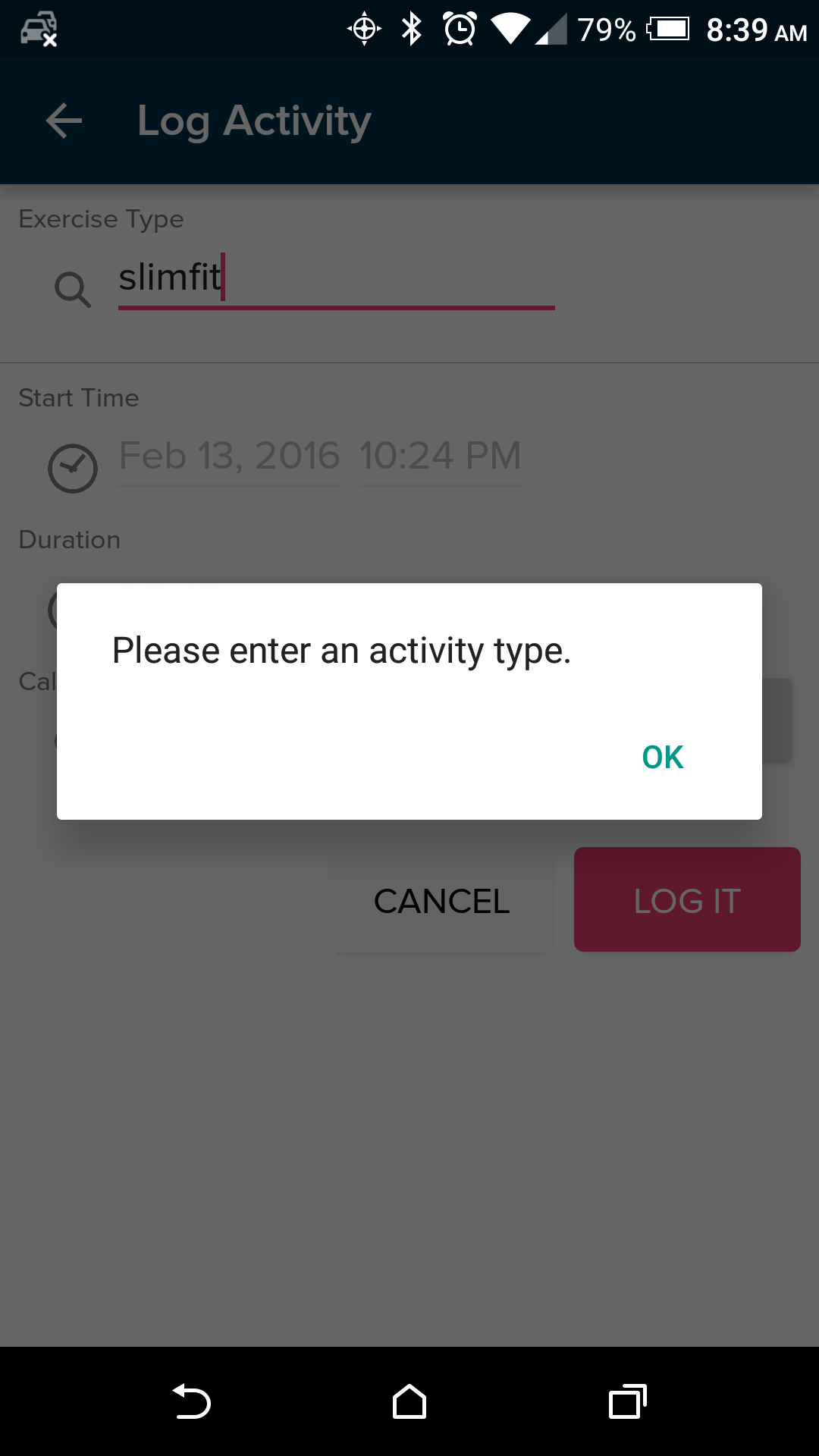Image resolution: width=819 pixels, height=1456 pixels.
Task: Dismiss the dialog with OK
Action: [662, 757]
